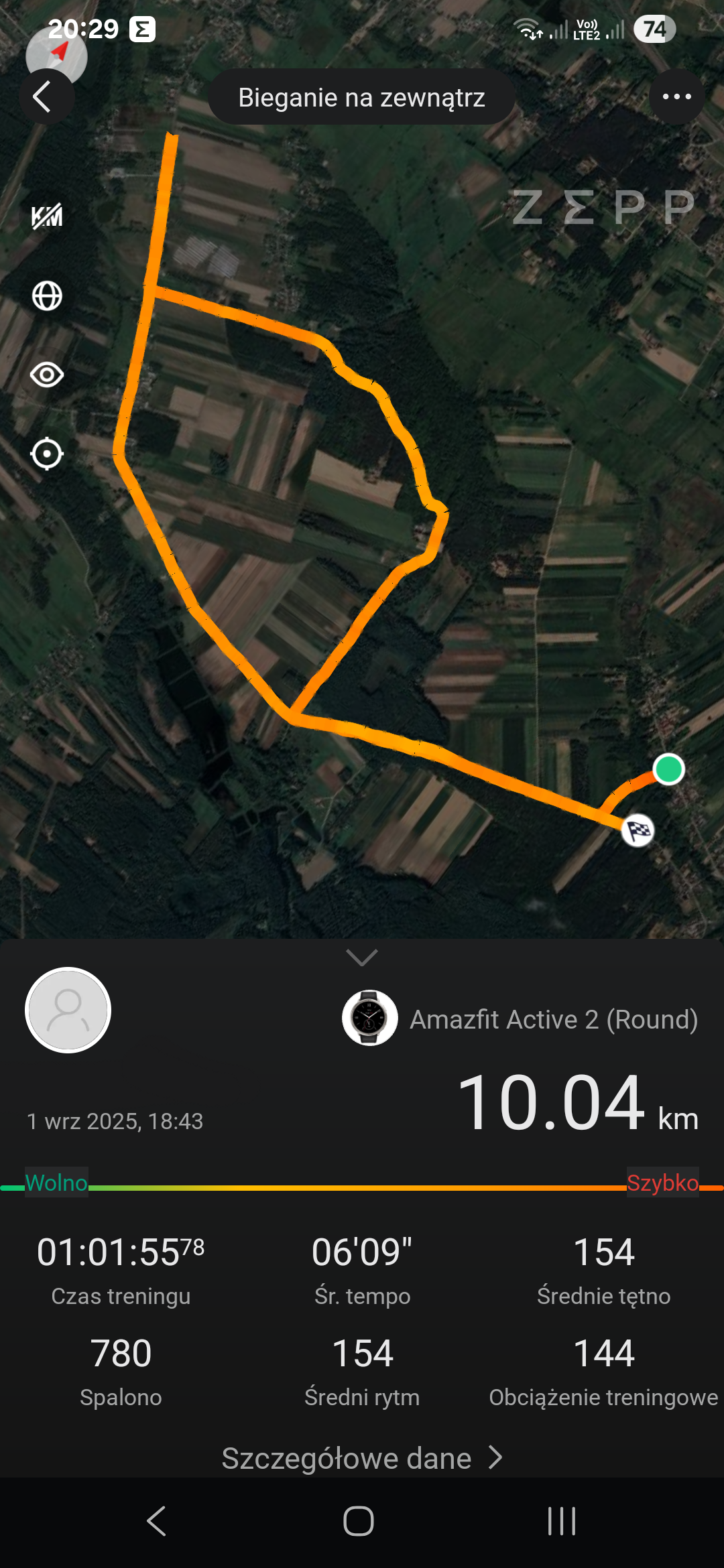This screenshot has width=724, height=1568.
Task: Go back from the outdoor running summary
Action: 45,97
